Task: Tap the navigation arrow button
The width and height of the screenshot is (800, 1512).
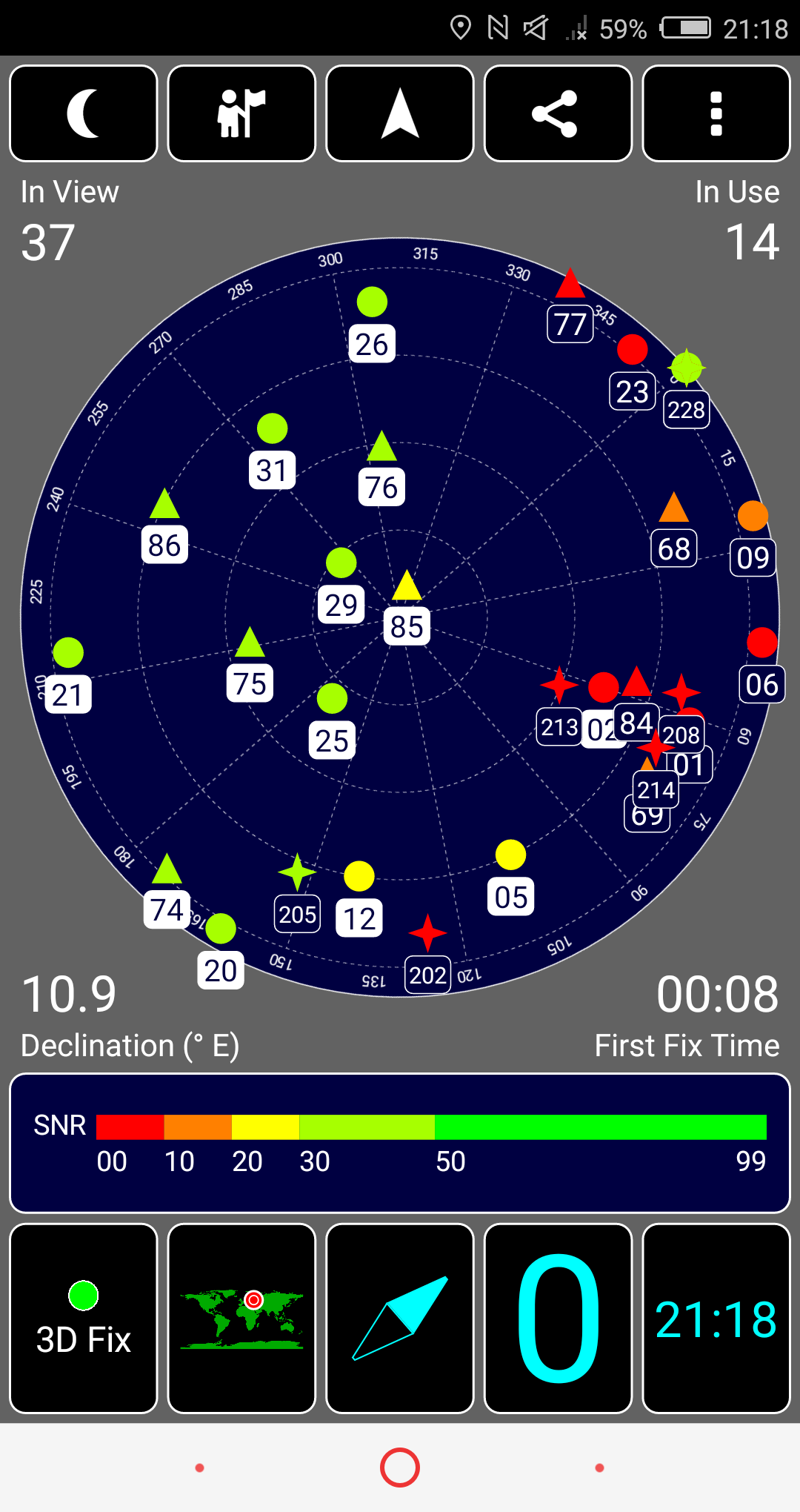Action: pyautogui.click(x=400, y=113)
